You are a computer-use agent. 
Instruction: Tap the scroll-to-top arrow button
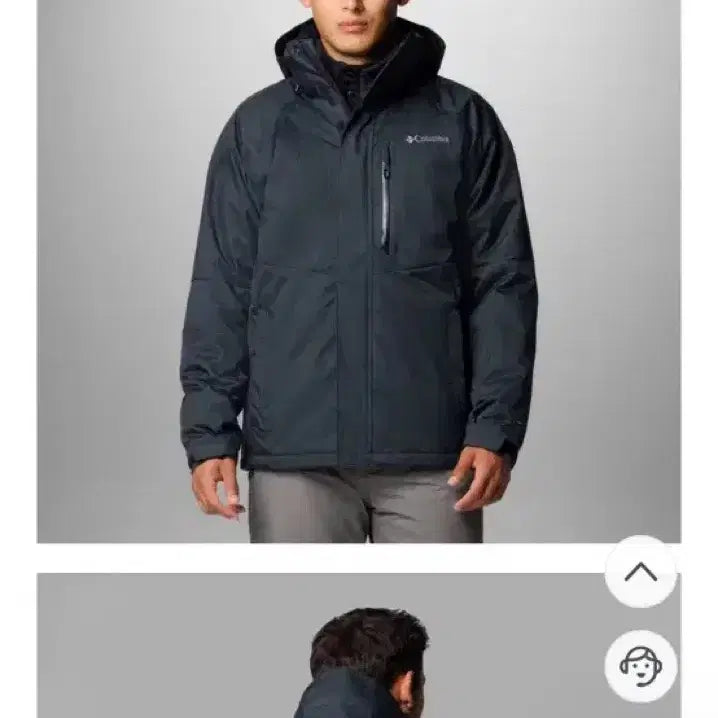(640, 572)
